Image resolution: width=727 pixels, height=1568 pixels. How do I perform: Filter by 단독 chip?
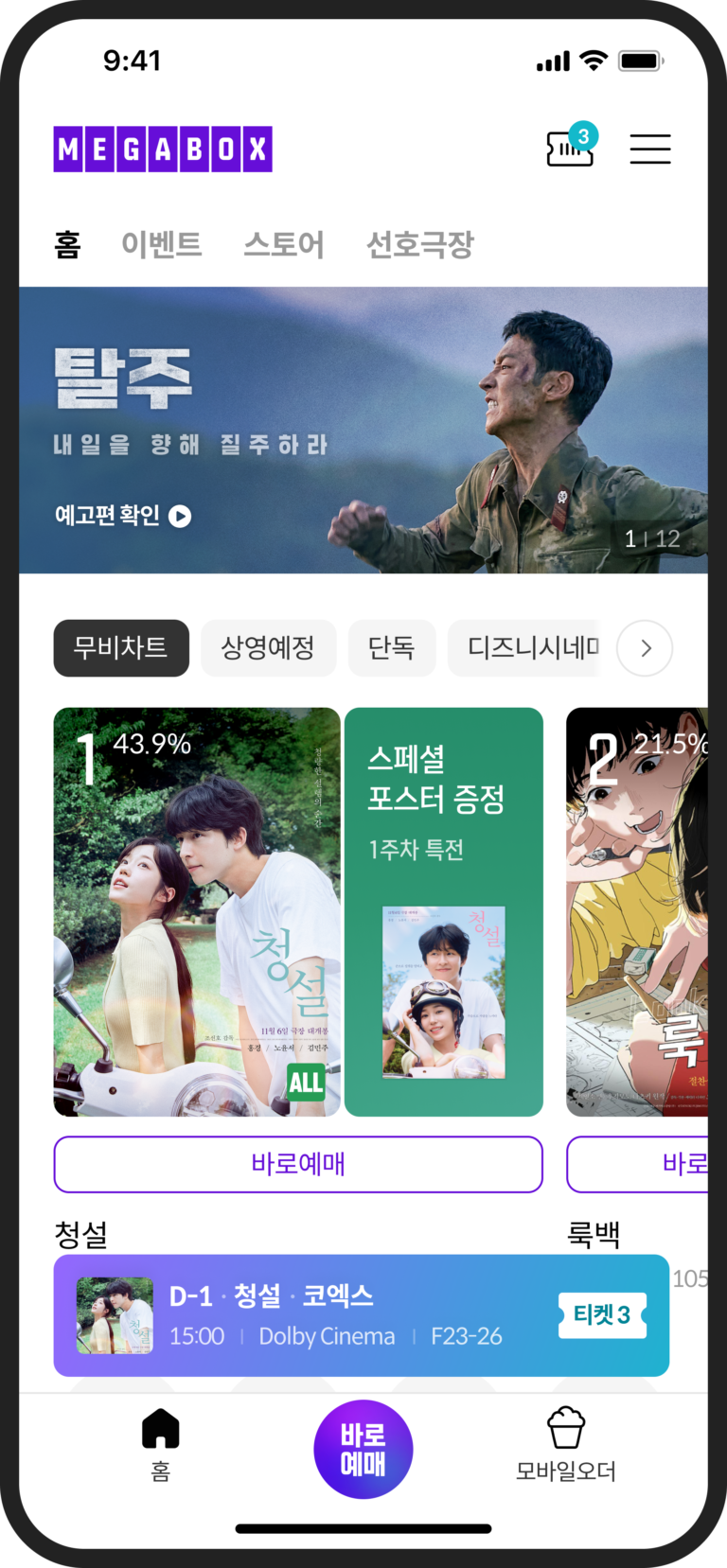[392, 648]
